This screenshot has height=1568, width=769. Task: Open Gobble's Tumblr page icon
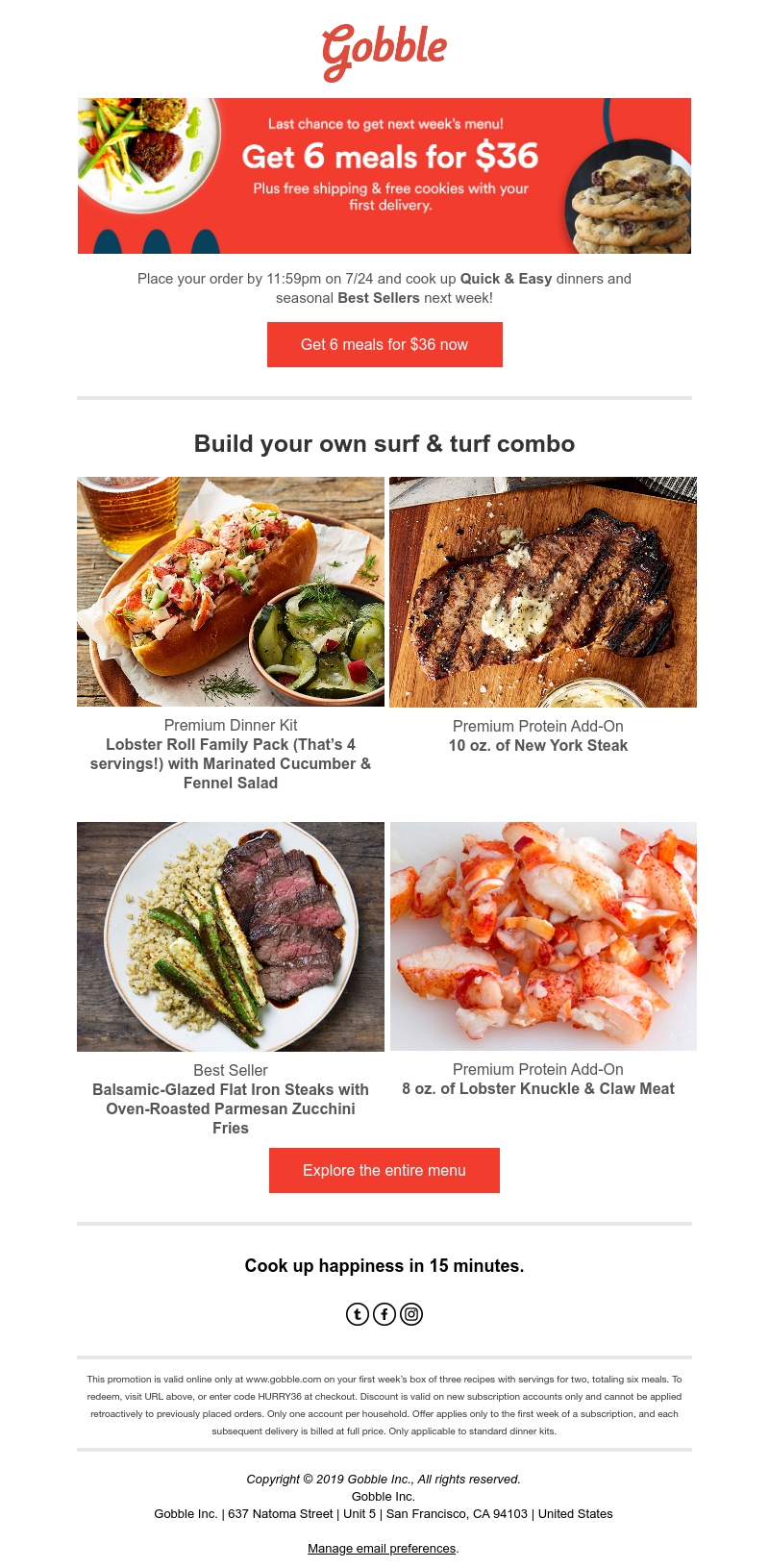tap(358, 1313)
